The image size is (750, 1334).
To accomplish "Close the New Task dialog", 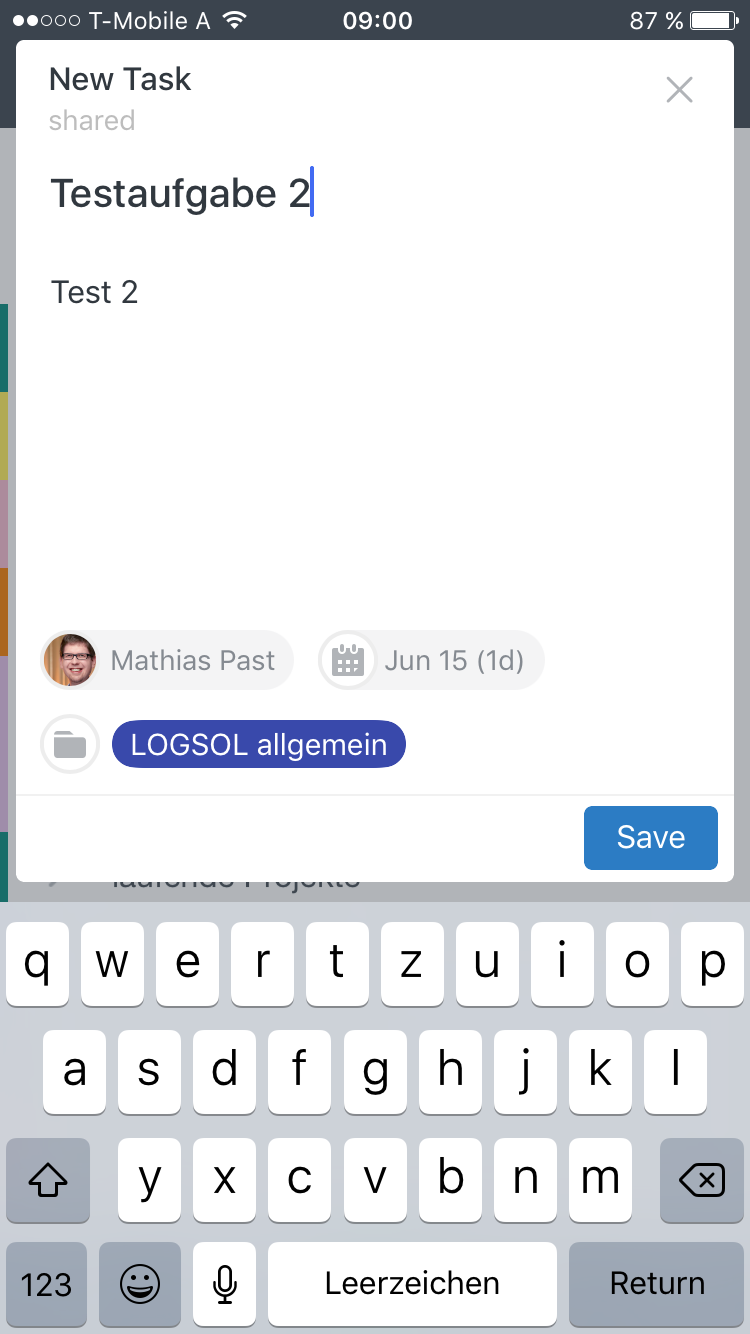I will [679, 90].
